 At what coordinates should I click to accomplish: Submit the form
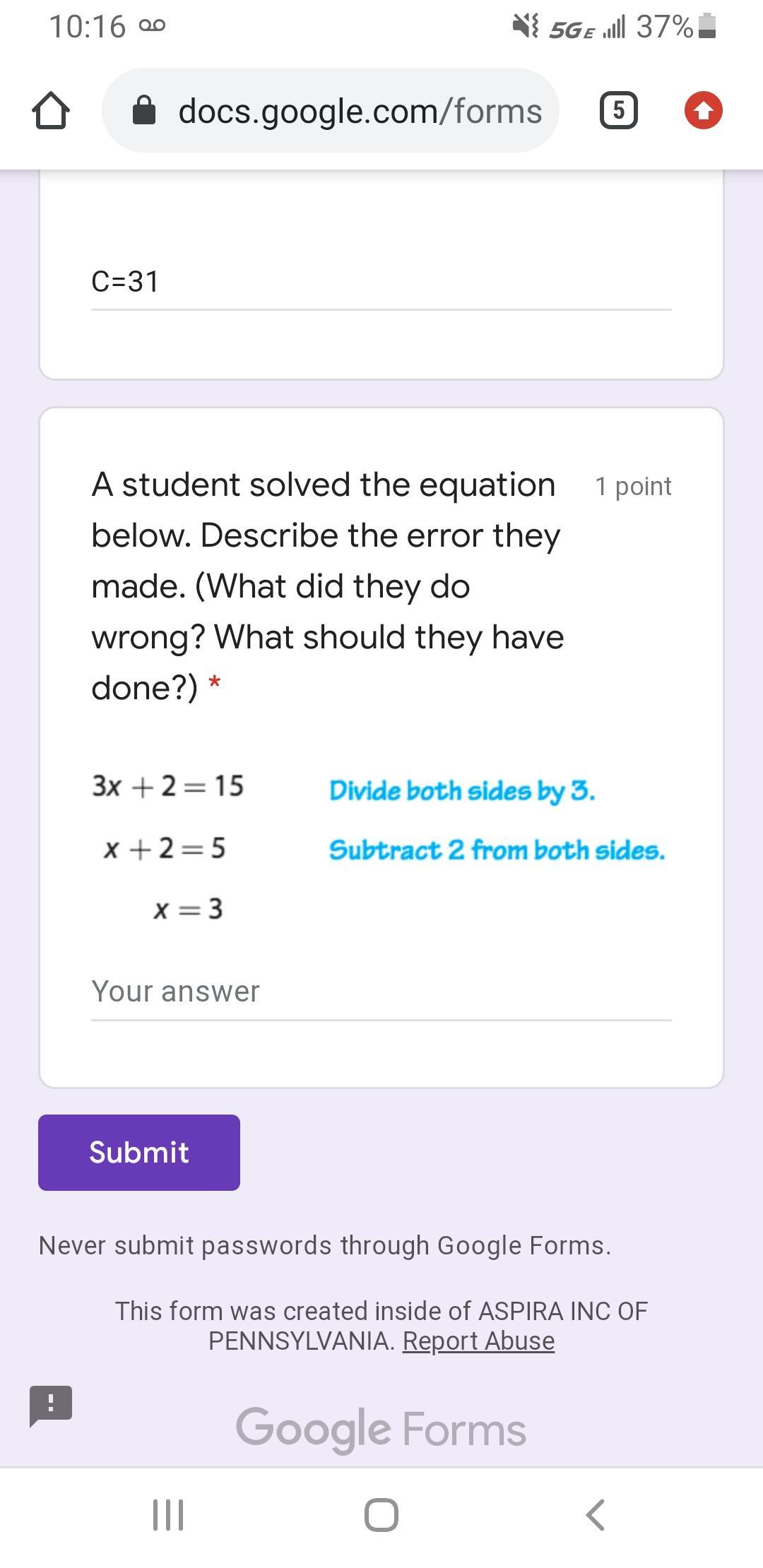click(139, 1153)
